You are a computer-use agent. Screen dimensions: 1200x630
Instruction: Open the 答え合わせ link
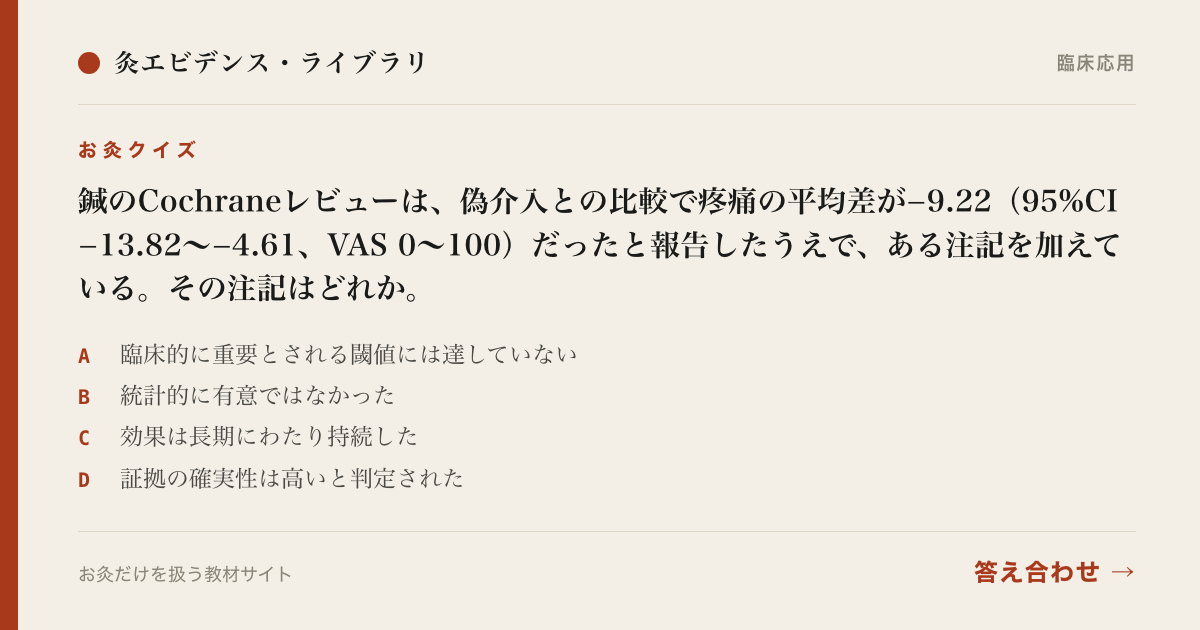pos(1054,572)
